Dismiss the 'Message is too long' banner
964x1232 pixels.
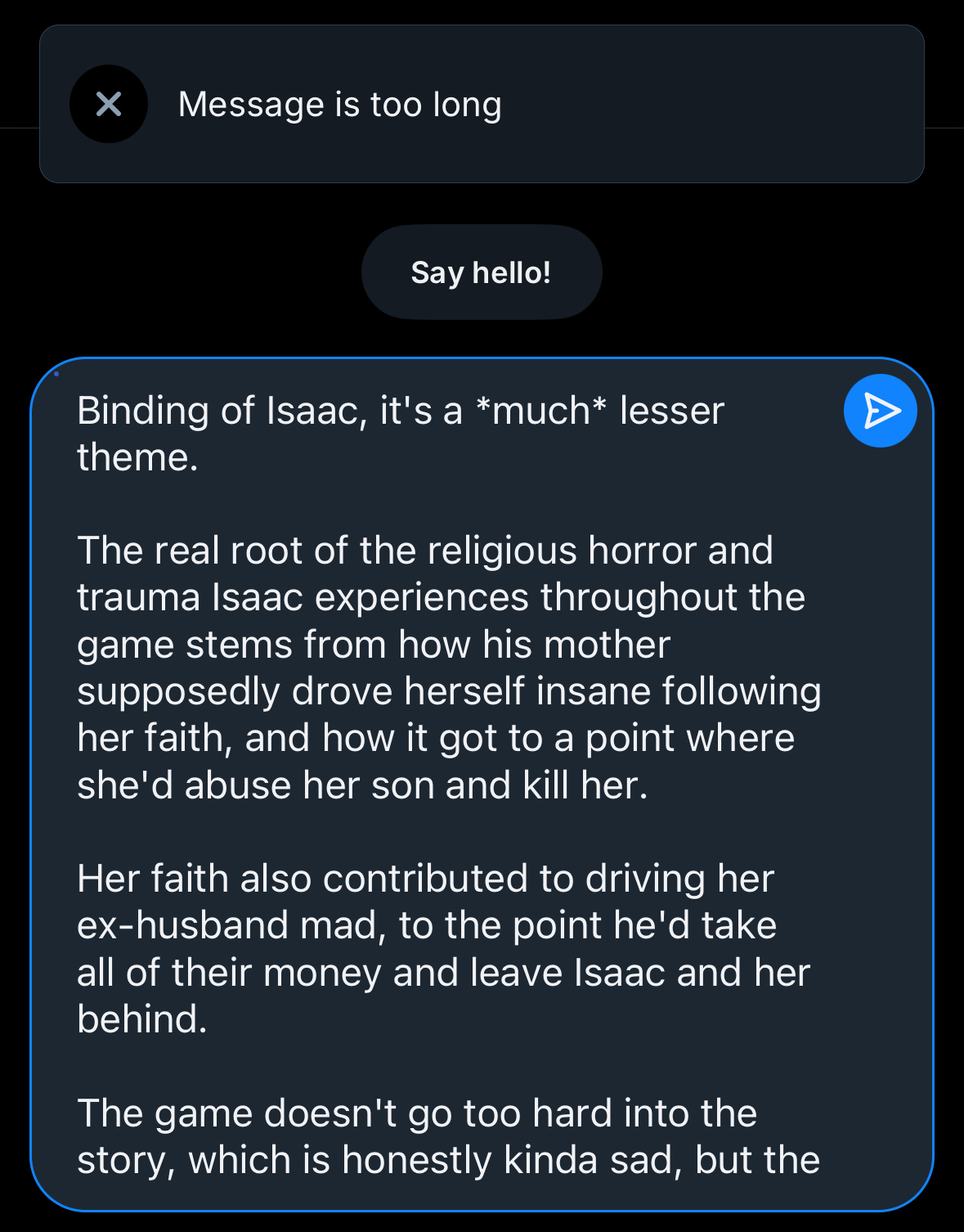point(109,104)
